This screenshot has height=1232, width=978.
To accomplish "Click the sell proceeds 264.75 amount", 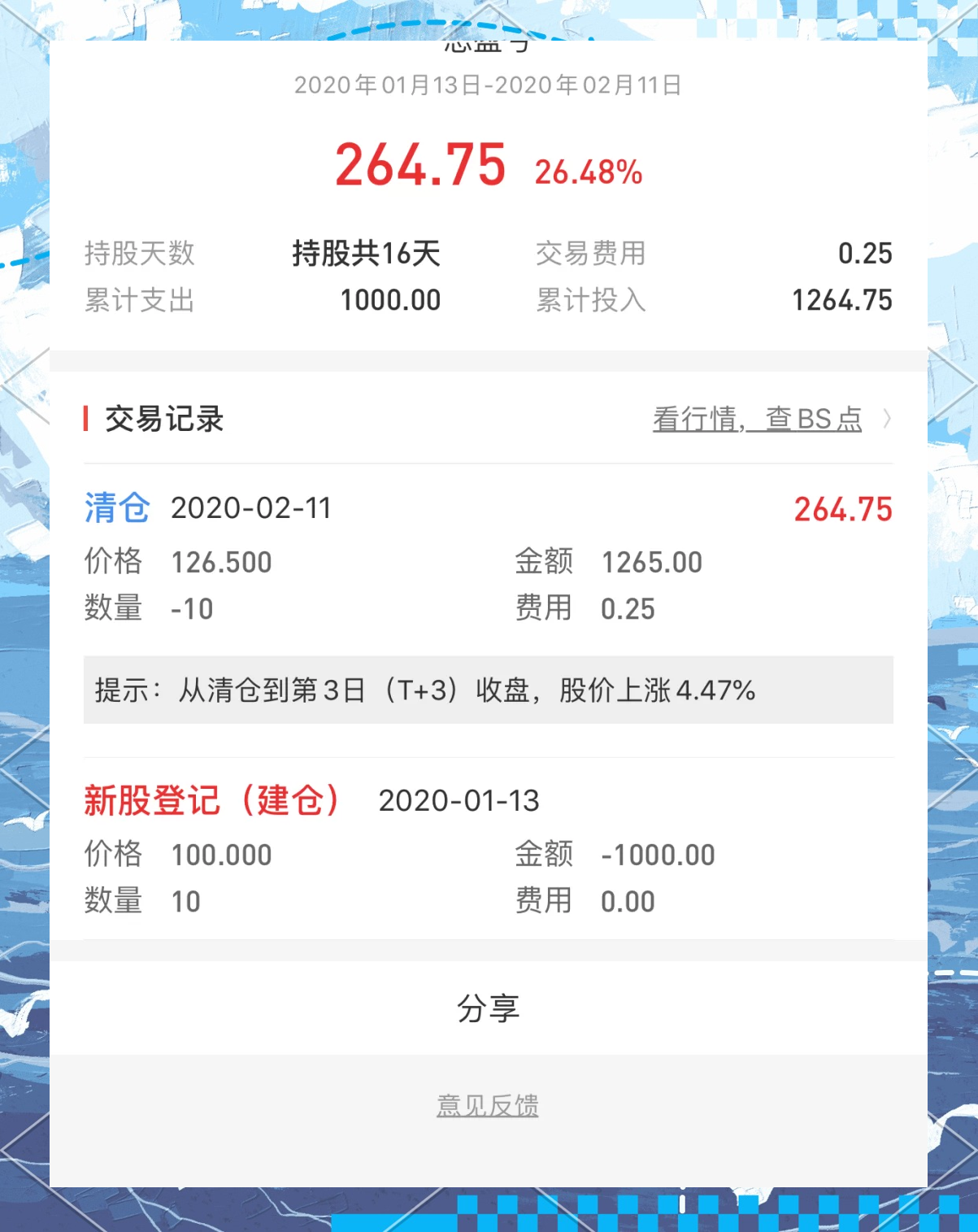I will tap(842, 509).
